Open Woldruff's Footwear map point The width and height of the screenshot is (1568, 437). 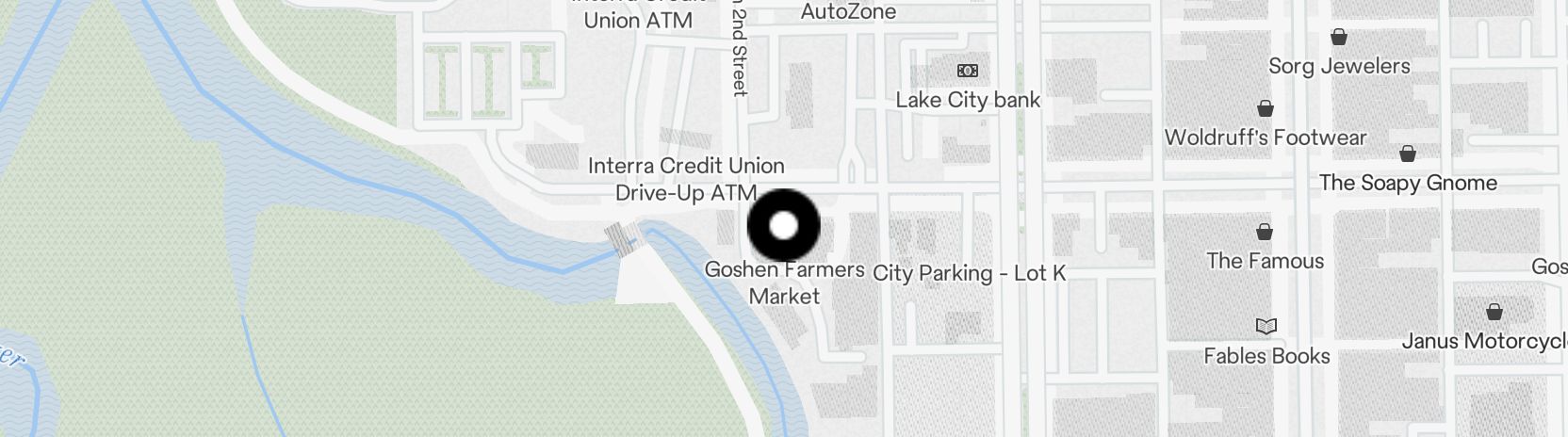pyautogui.click(x=1265, y=109)
